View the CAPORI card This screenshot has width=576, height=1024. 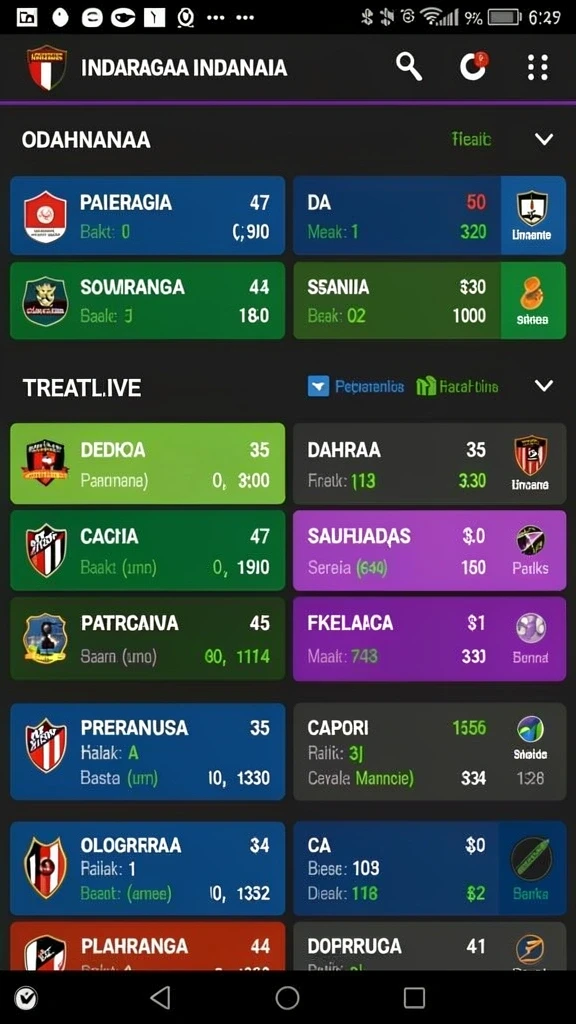(x=430, y=752)
